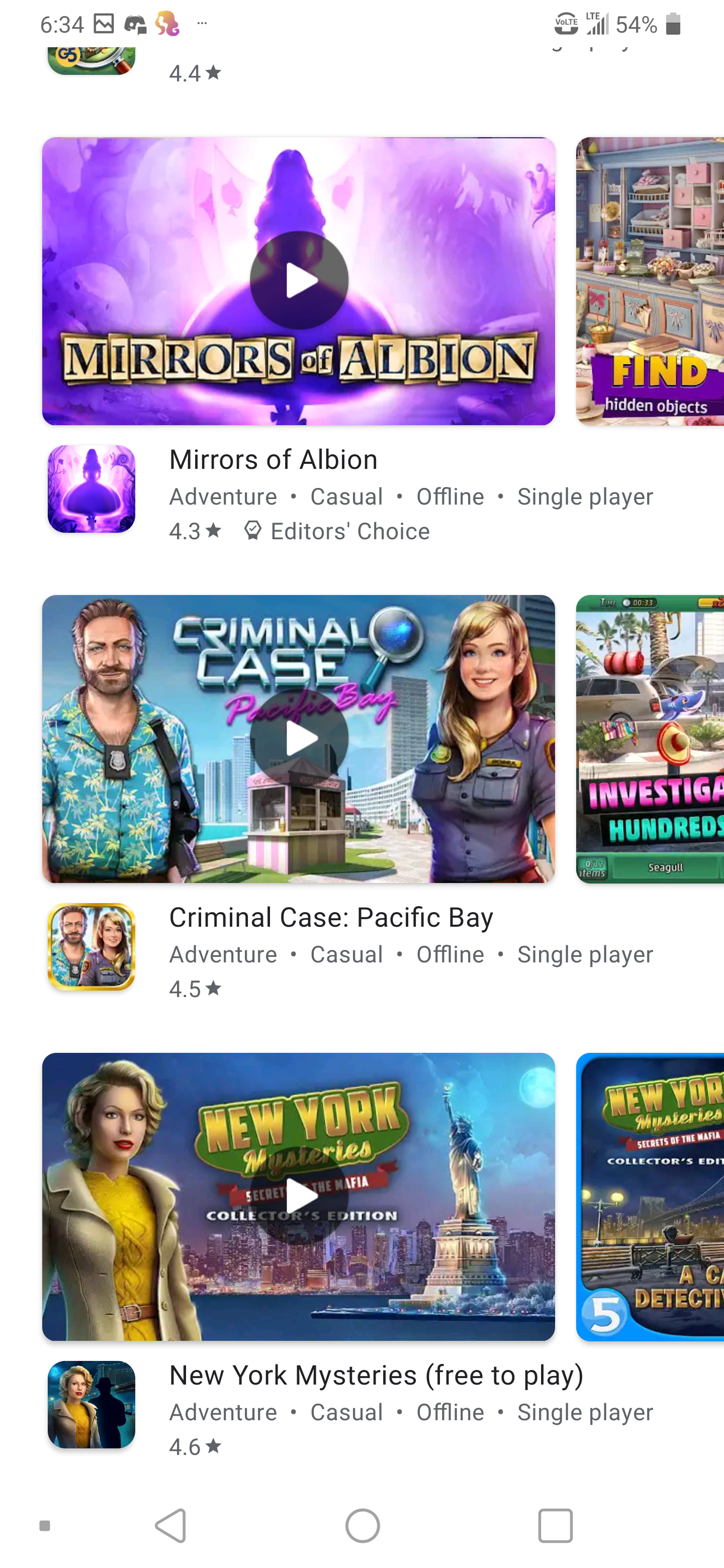Play the Mirrors of Albion trailer video
724x1568 pixels.
click(x=299, y=280)
